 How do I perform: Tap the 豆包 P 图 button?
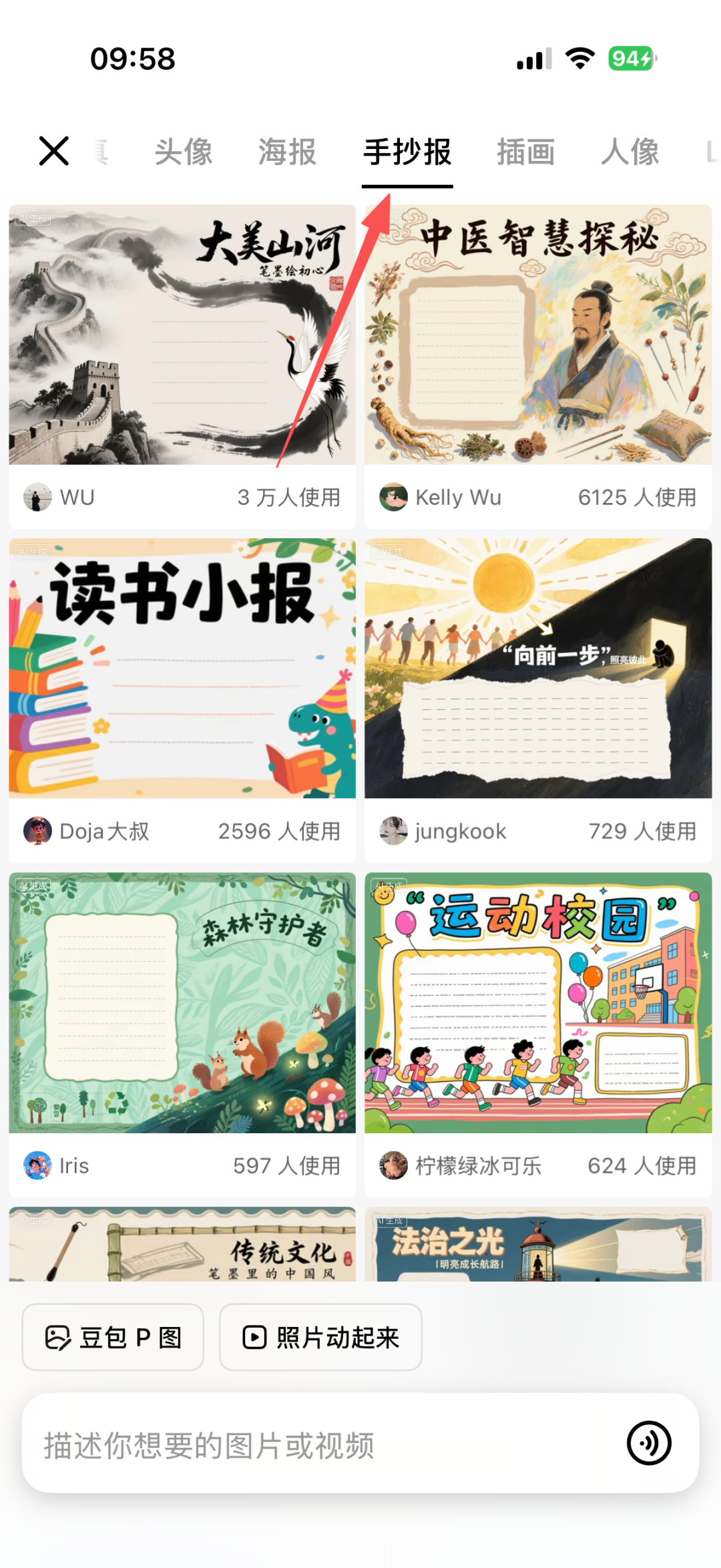click(113, 1338)
